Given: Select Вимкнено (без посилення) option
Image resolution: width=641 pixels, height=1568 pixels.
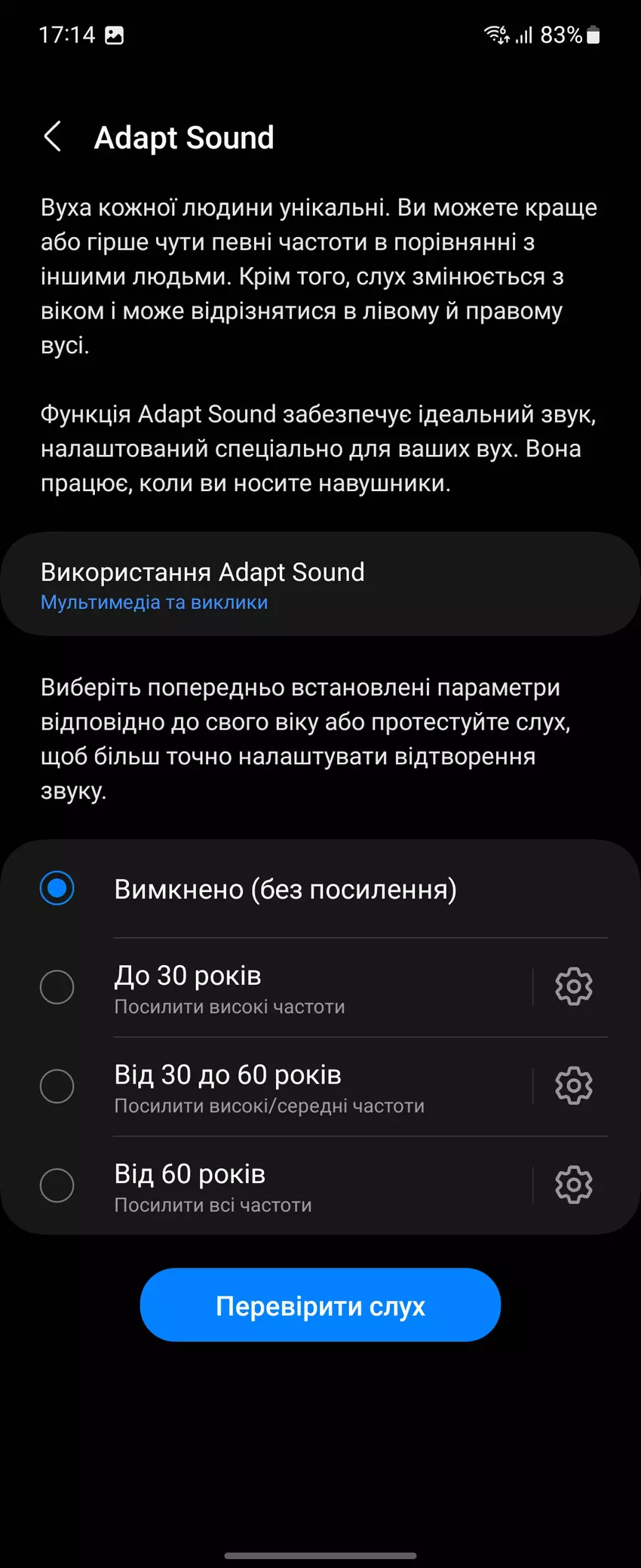Looking at the screenshot, I should click(x=57, y=888).
